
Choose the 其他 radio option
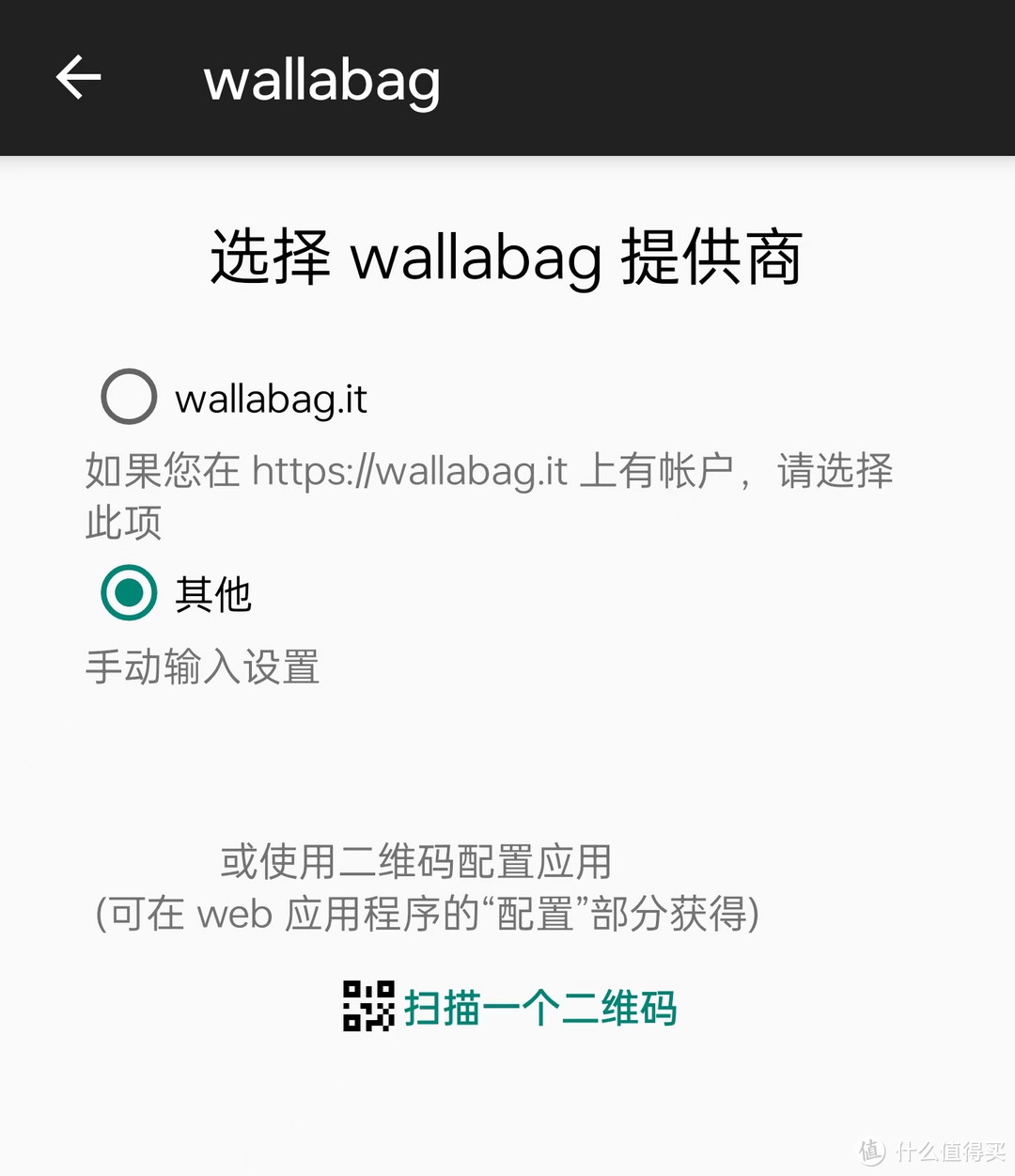click(129, 592)
